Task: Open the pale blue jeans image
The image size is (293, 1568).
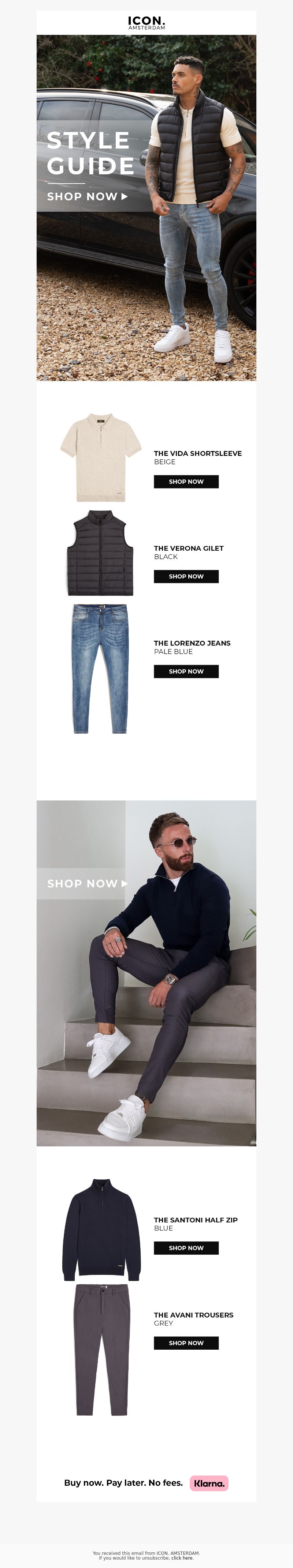Action: [x=100, y=668]
